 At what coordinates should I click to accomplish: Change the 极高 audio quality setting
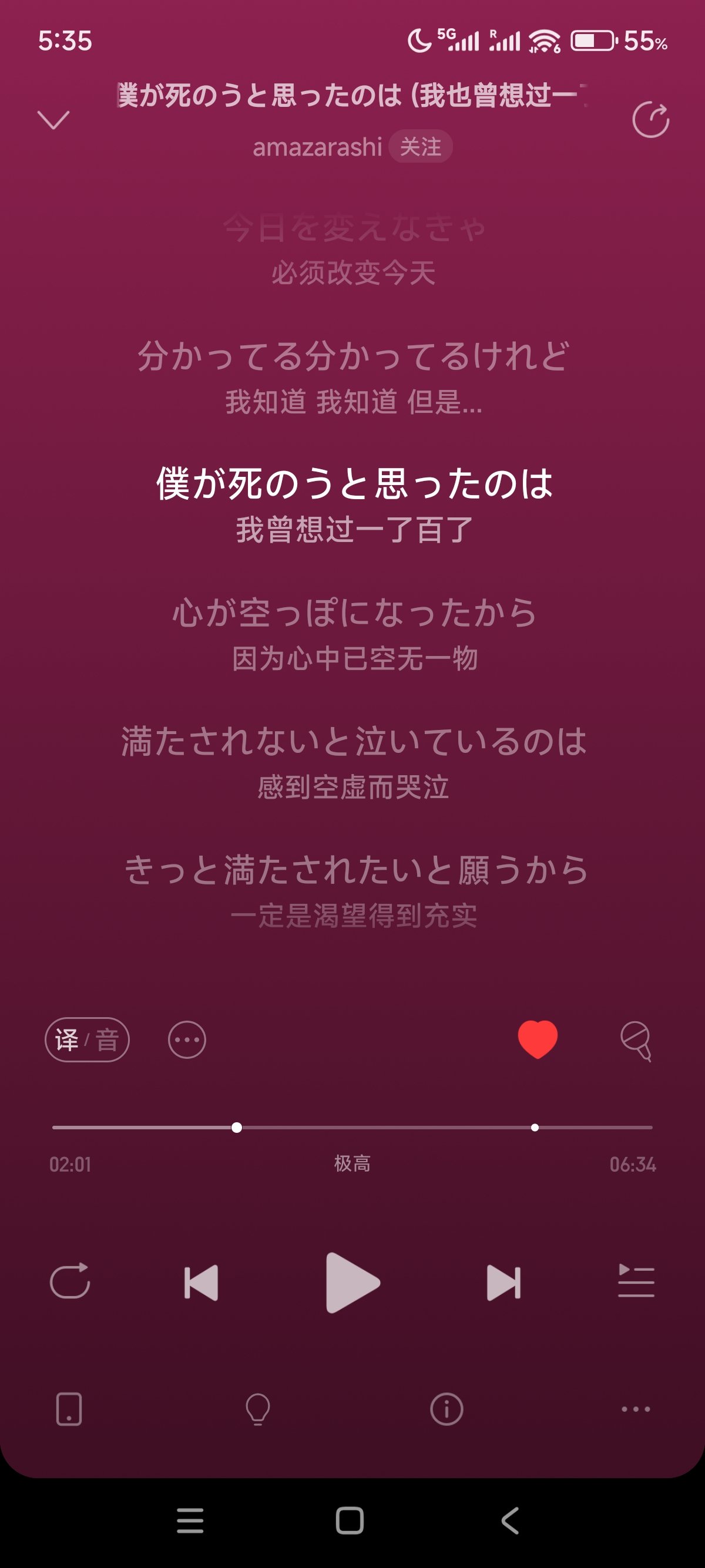[x=352, y=1164]
